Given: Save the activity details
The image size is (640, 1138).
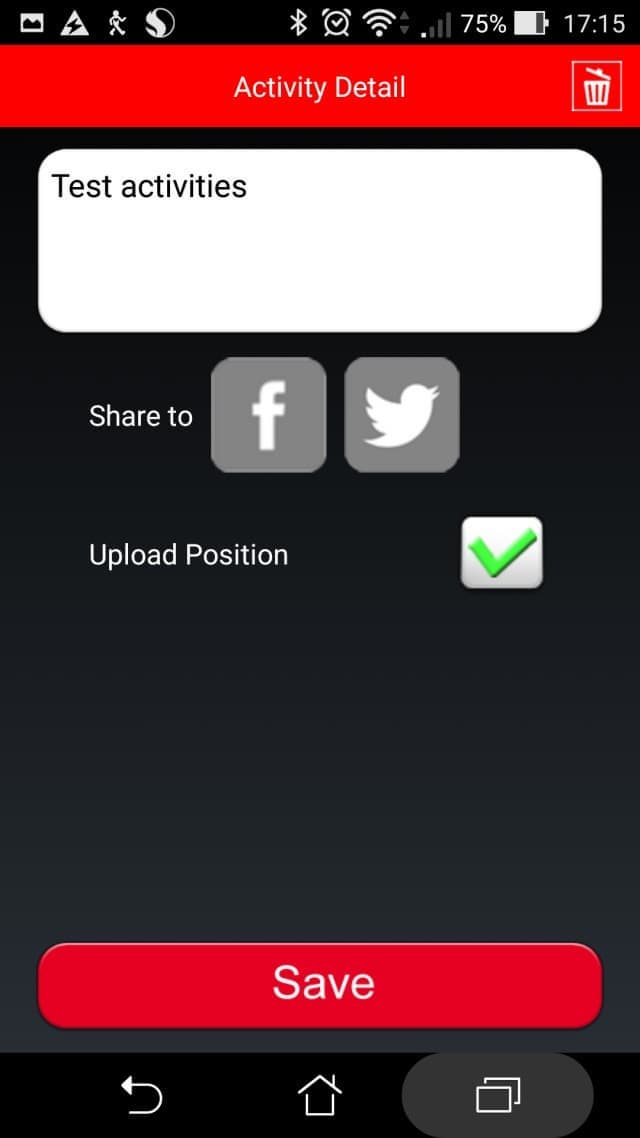Looking at the screenshot, I should point(320,984).
